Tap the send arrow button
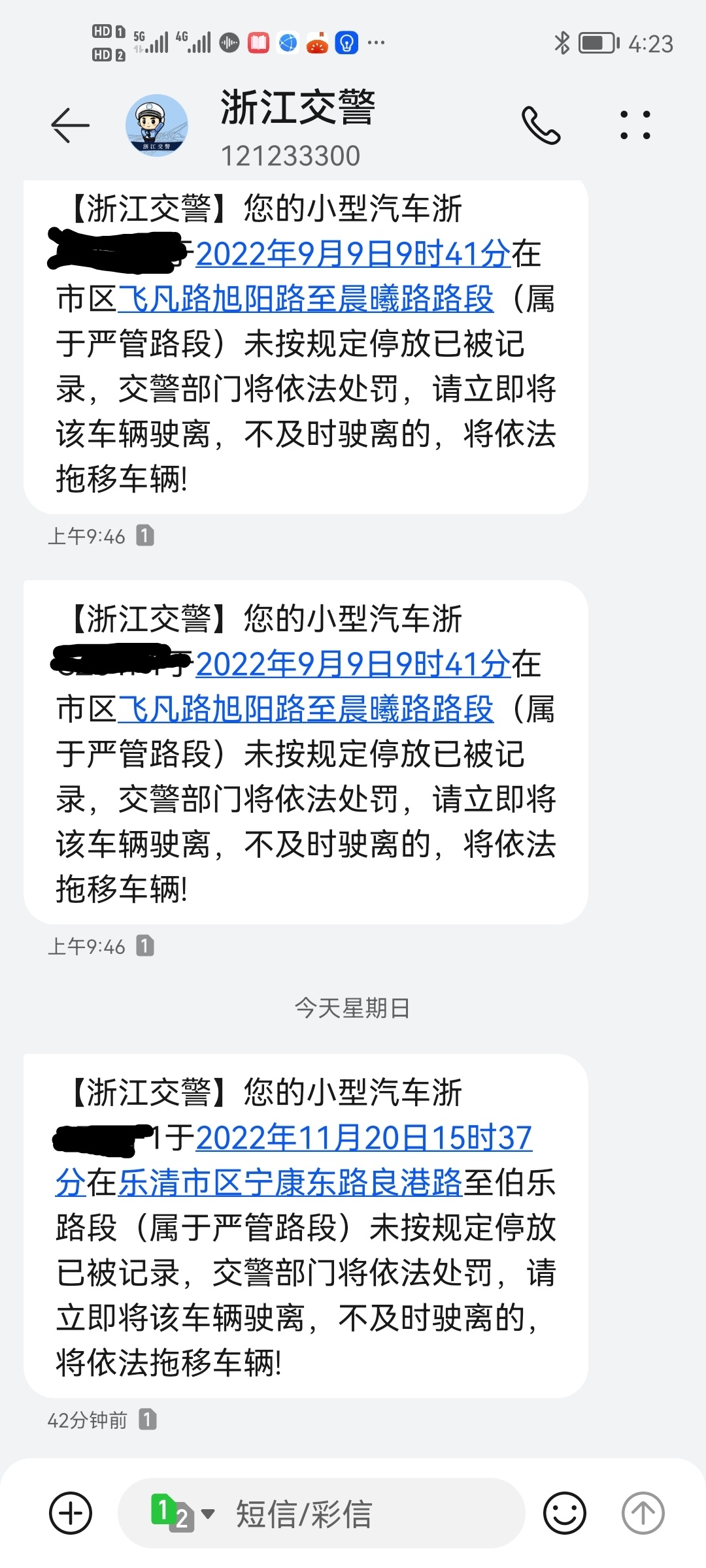Image resolution: width=706 pixels, height=1568 pixels. pyautogui.click(x=643, y=1513)
